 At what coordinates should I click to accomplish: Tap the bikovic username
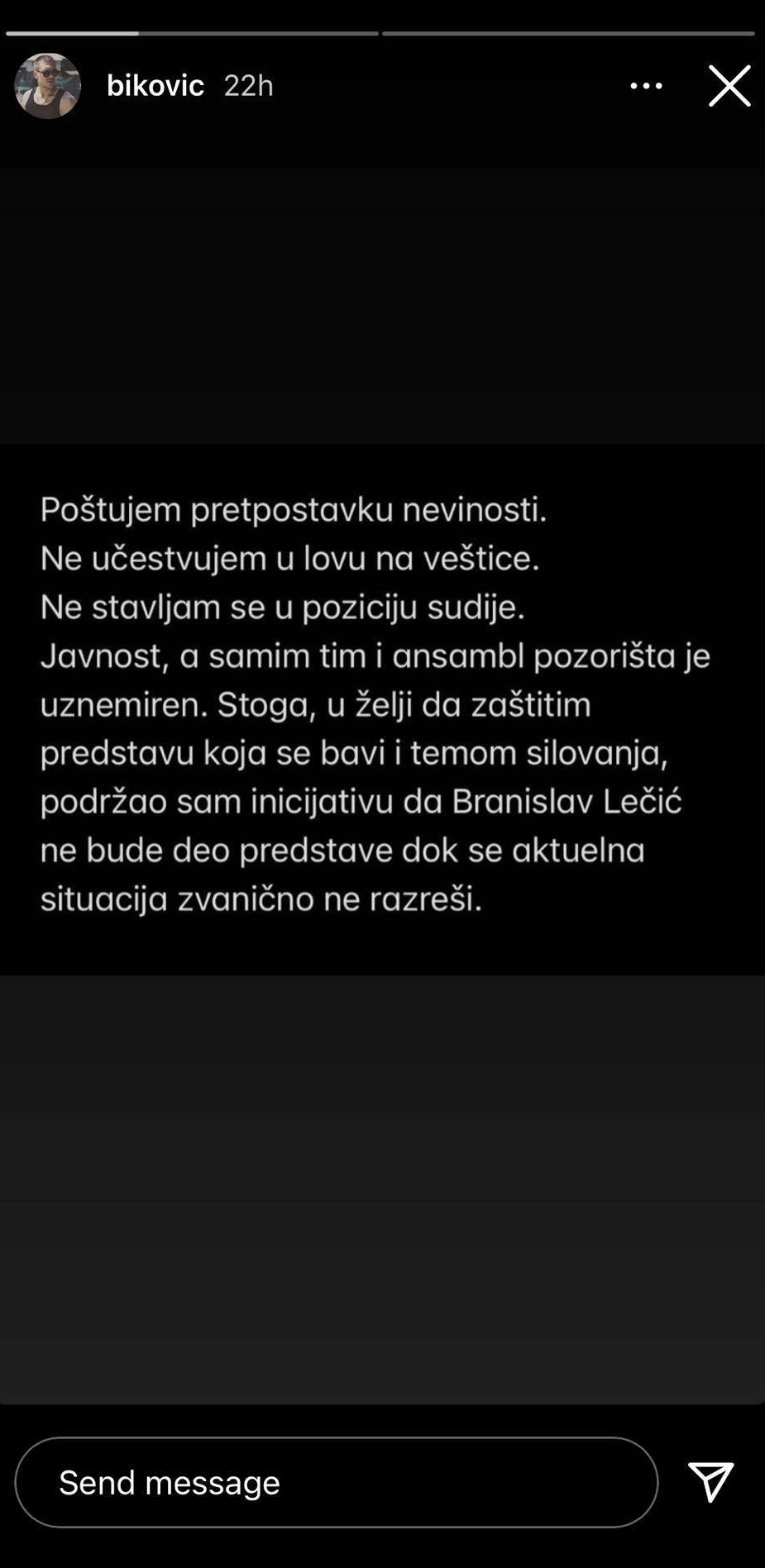pos(155,86)
